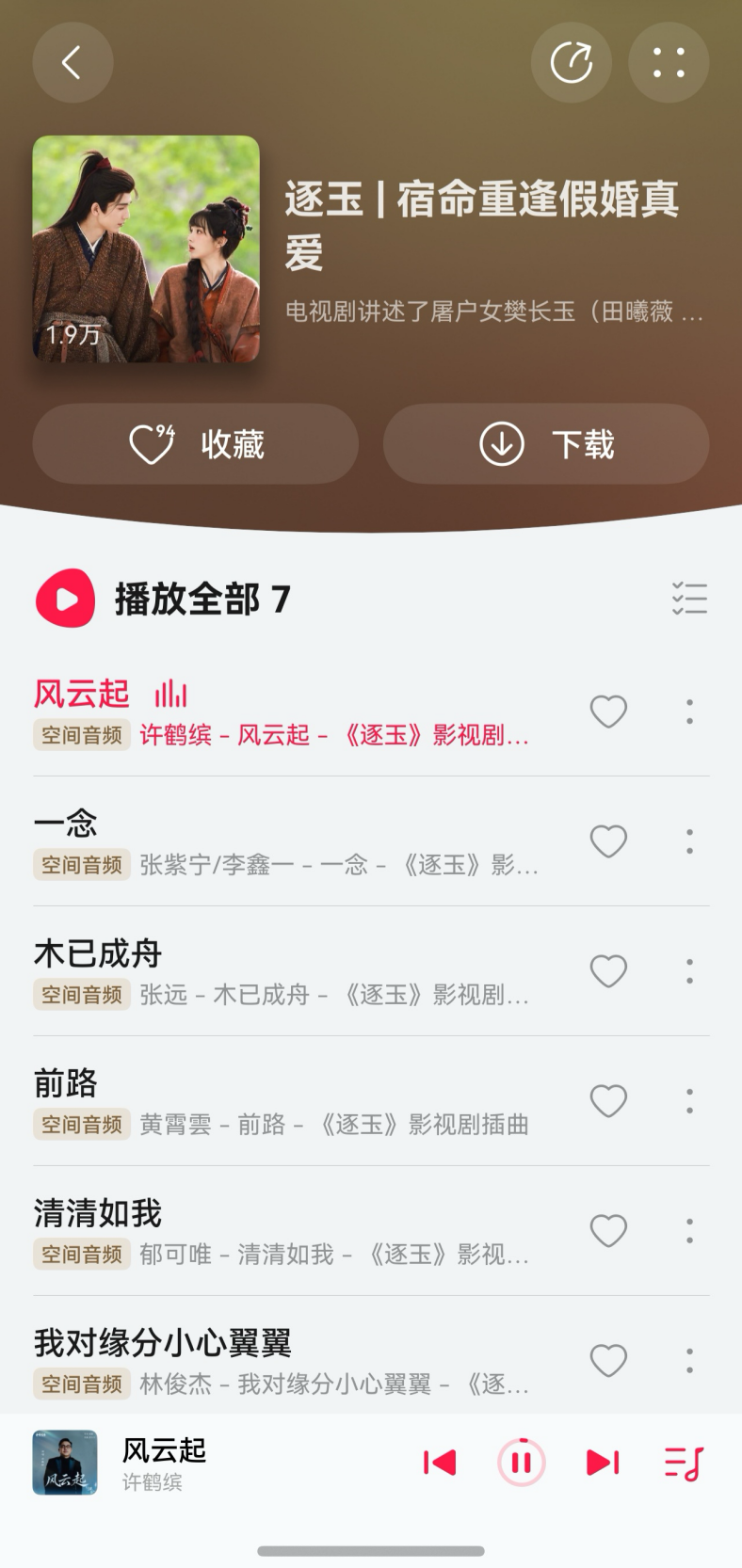742x1568 pixels.
Task: Open the options menu for 风云起
Action: (x=688, y=712)
